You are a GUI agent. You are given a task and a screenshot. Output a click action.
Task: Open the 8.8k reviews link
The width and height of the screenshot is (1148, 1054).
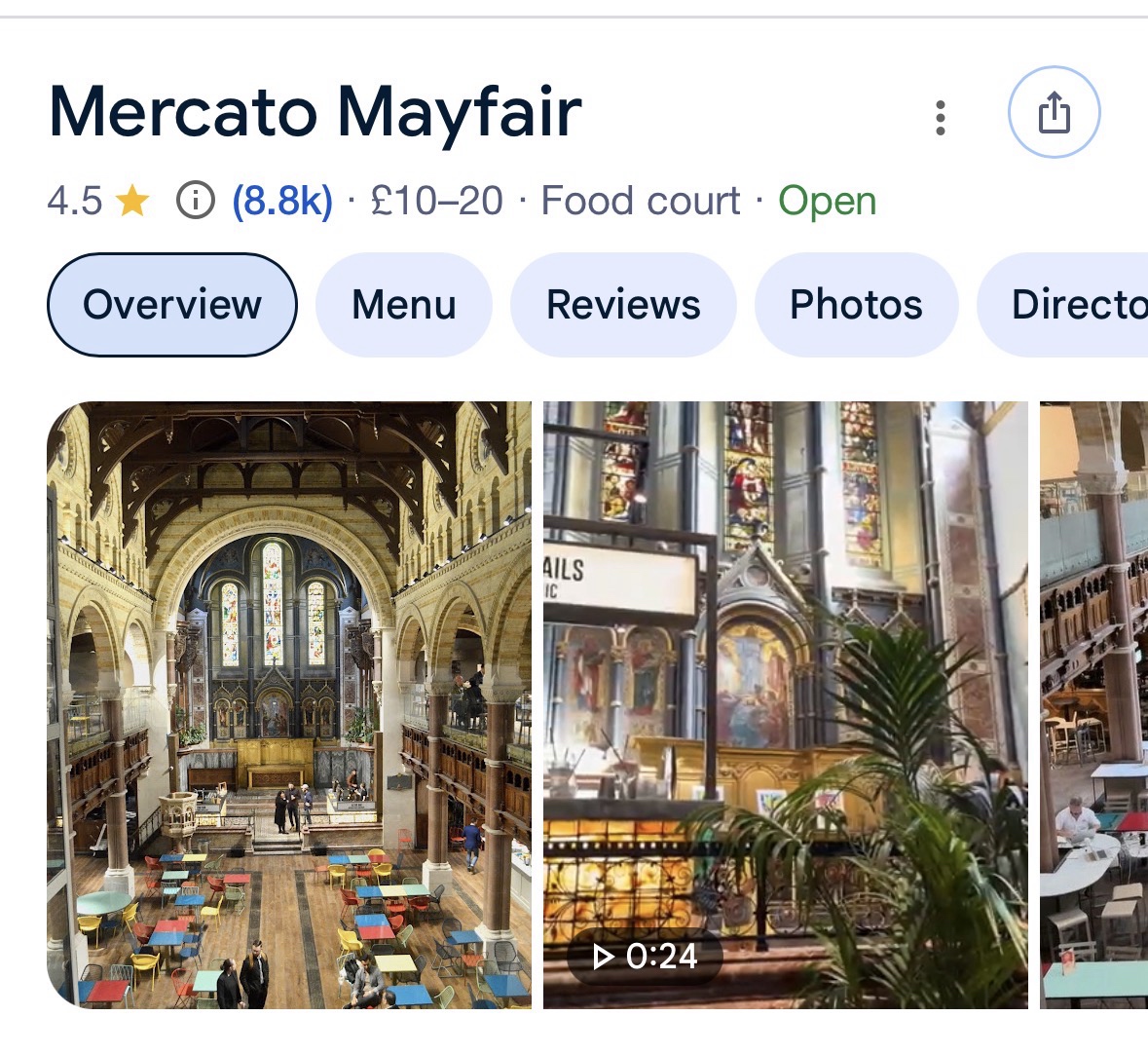282,202
